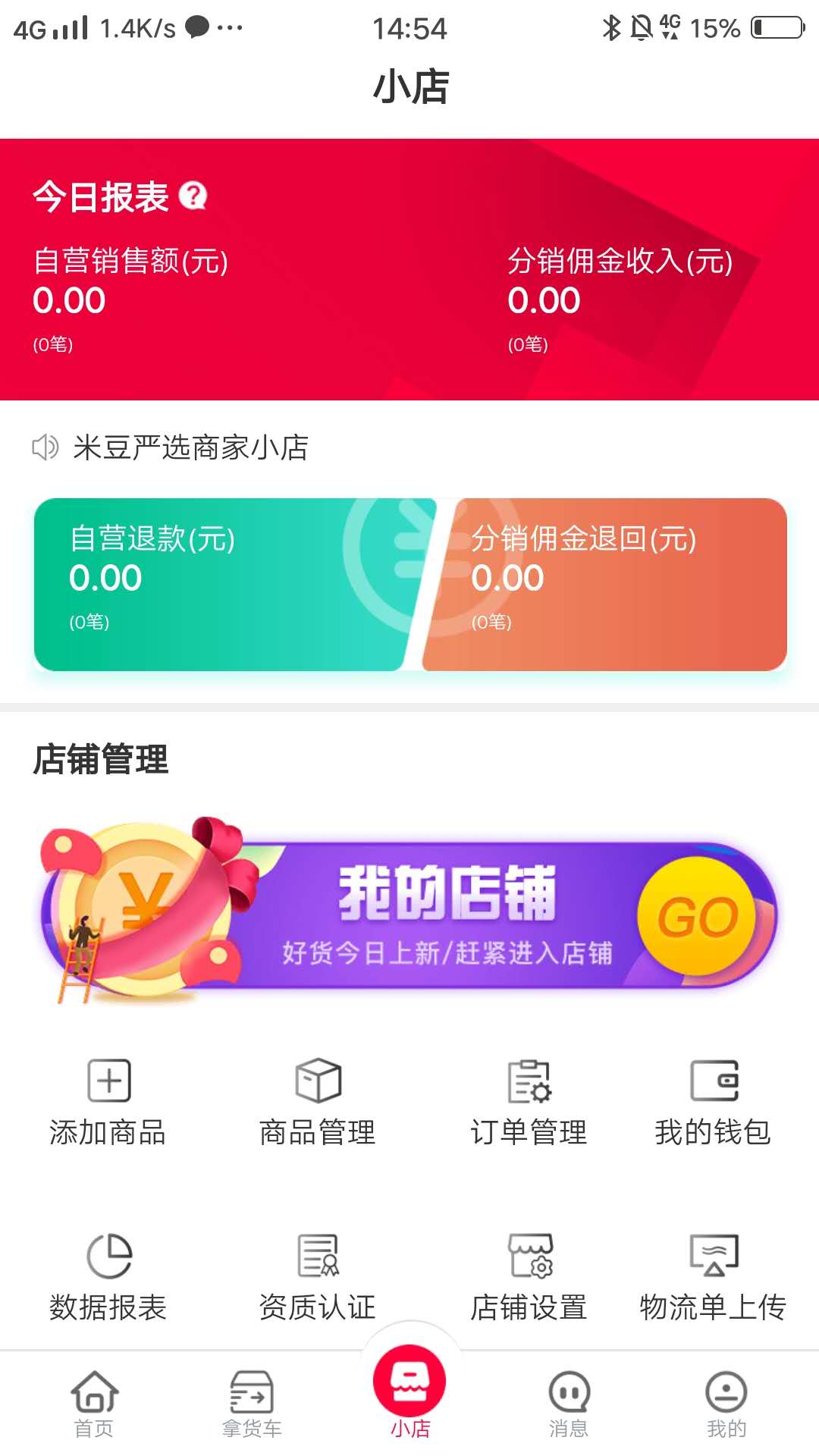
Task: Open the help icon beside 今日报表
Action: 193,196
